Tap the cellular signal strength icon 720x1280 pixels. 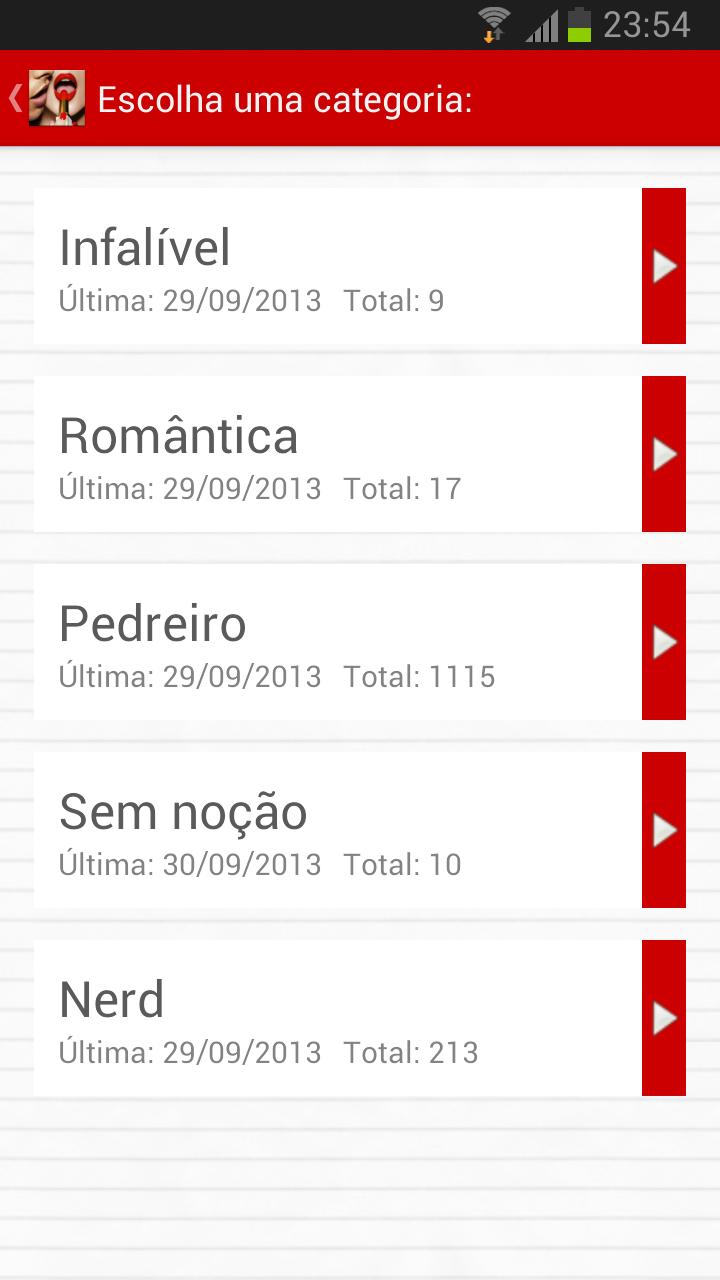point(541,25)
